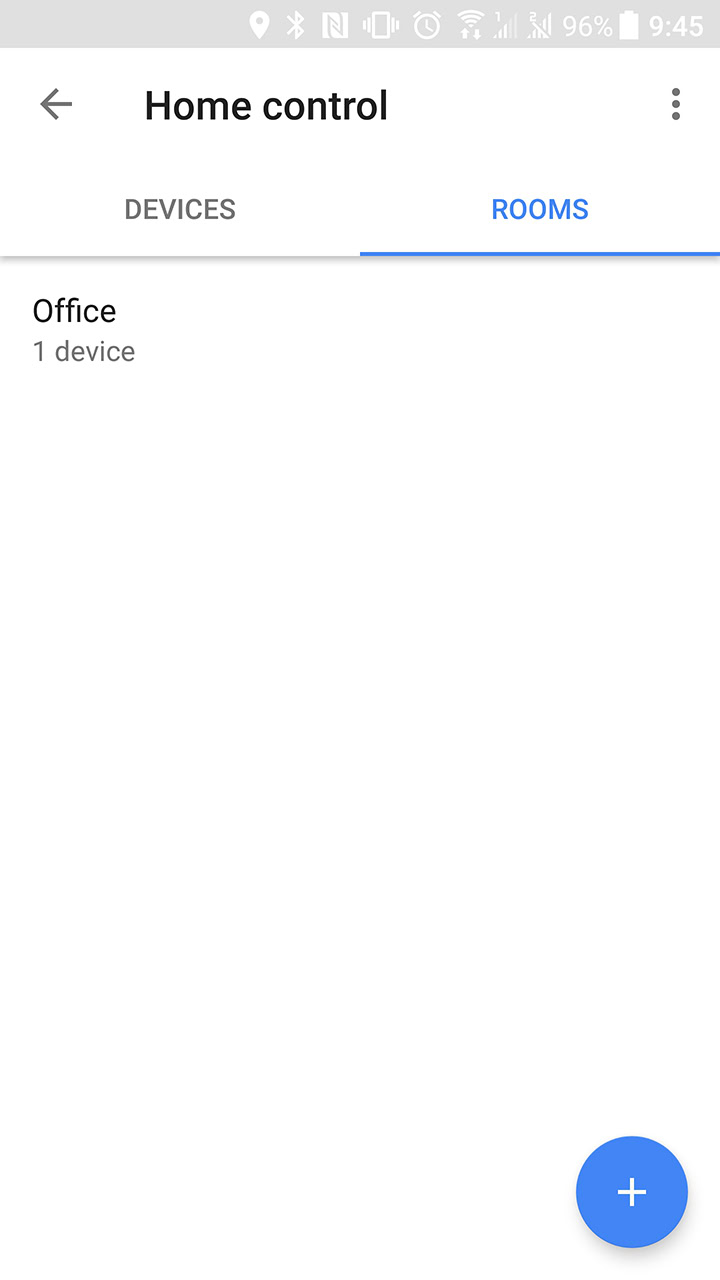Open the three-dot overflow menu
Screen dimensions: 720x1280
pyautogui.click(x=676, y=104)
